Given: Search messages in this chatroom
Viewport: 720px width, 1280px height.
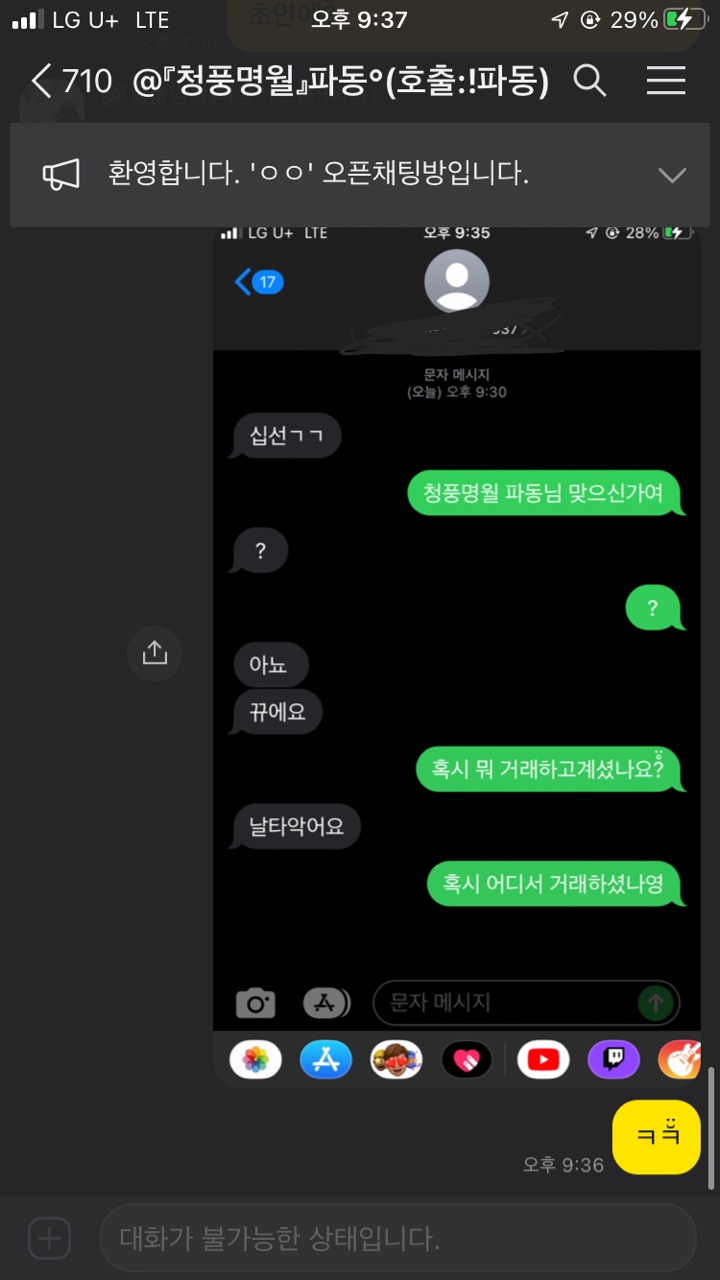Looking at the screenshot, I should [590, 82].
